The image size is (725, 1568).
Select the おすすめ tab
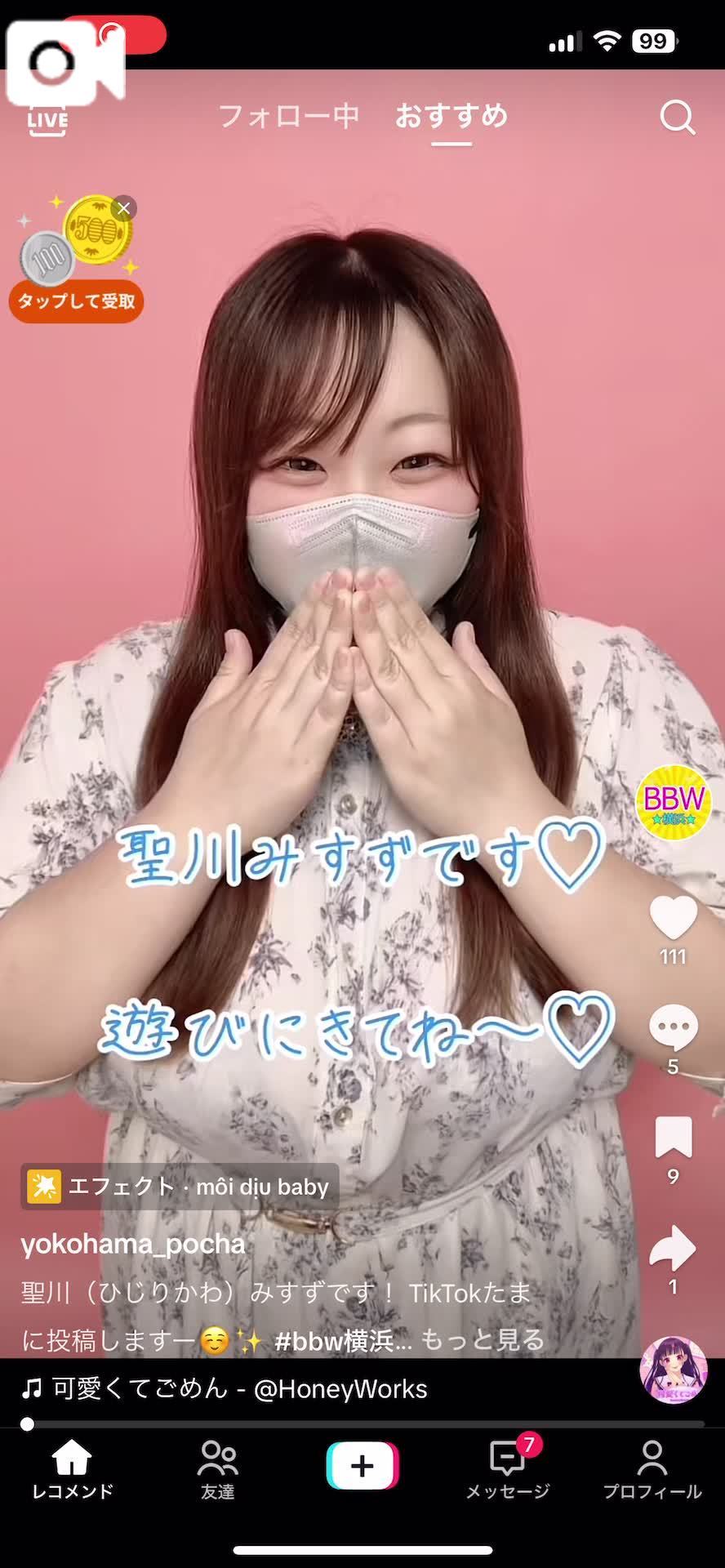pos(451,116)
